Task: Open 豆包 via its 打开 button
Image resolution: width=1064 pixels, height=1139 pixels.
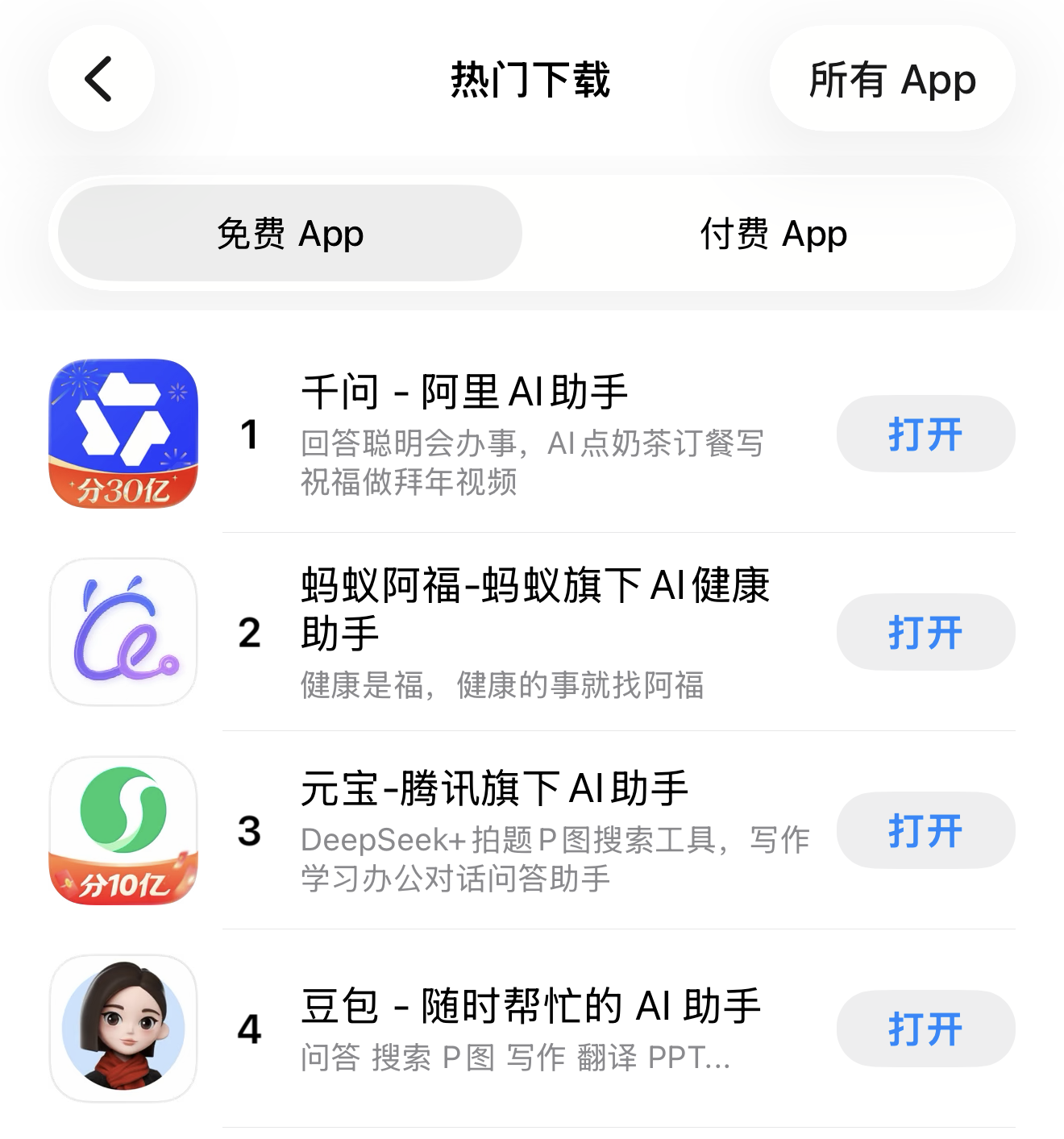Action: point(925,1029)
